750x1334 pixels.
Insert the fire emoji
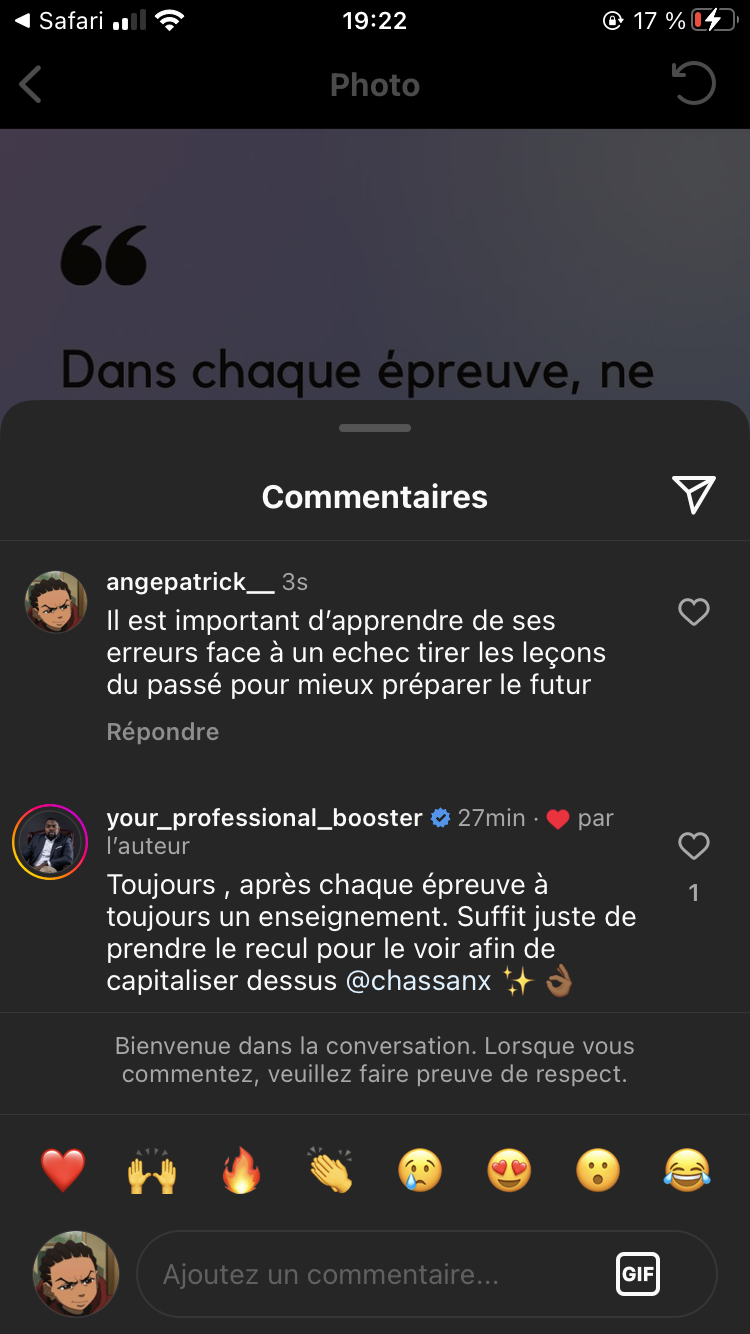pos(241,1170)
